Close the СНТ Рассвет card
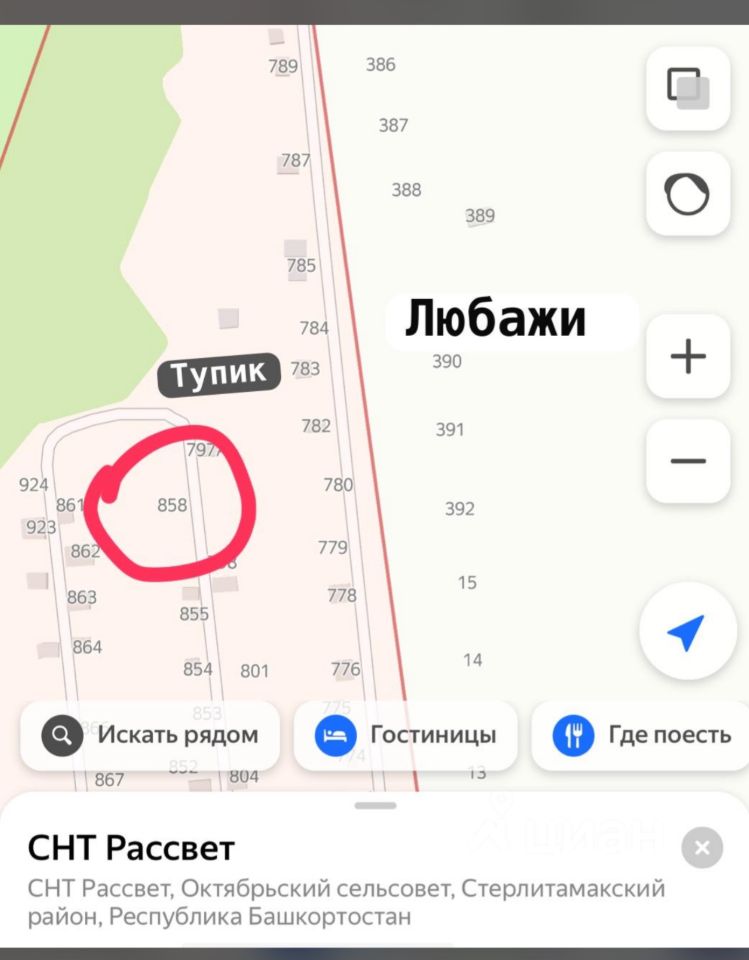 click(x=702, y=849)
